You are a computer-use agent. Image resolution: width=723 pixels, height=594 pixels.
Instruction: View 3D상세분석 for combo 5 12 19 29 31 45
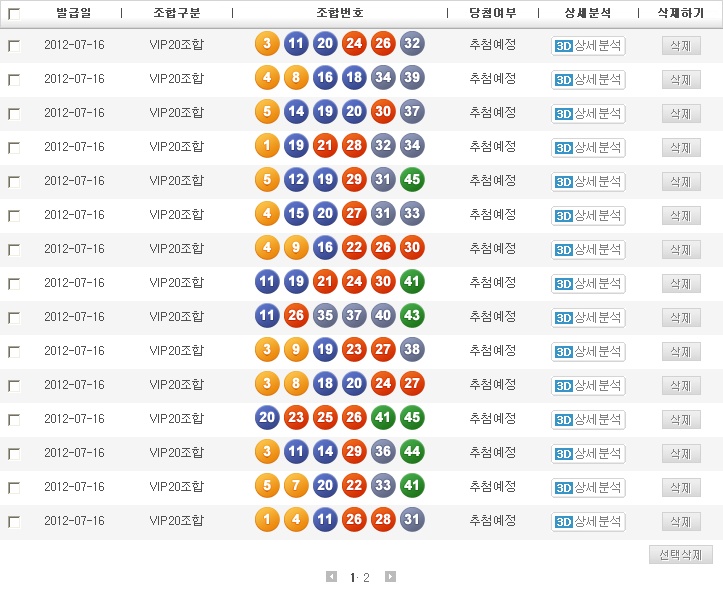(588, 182)
